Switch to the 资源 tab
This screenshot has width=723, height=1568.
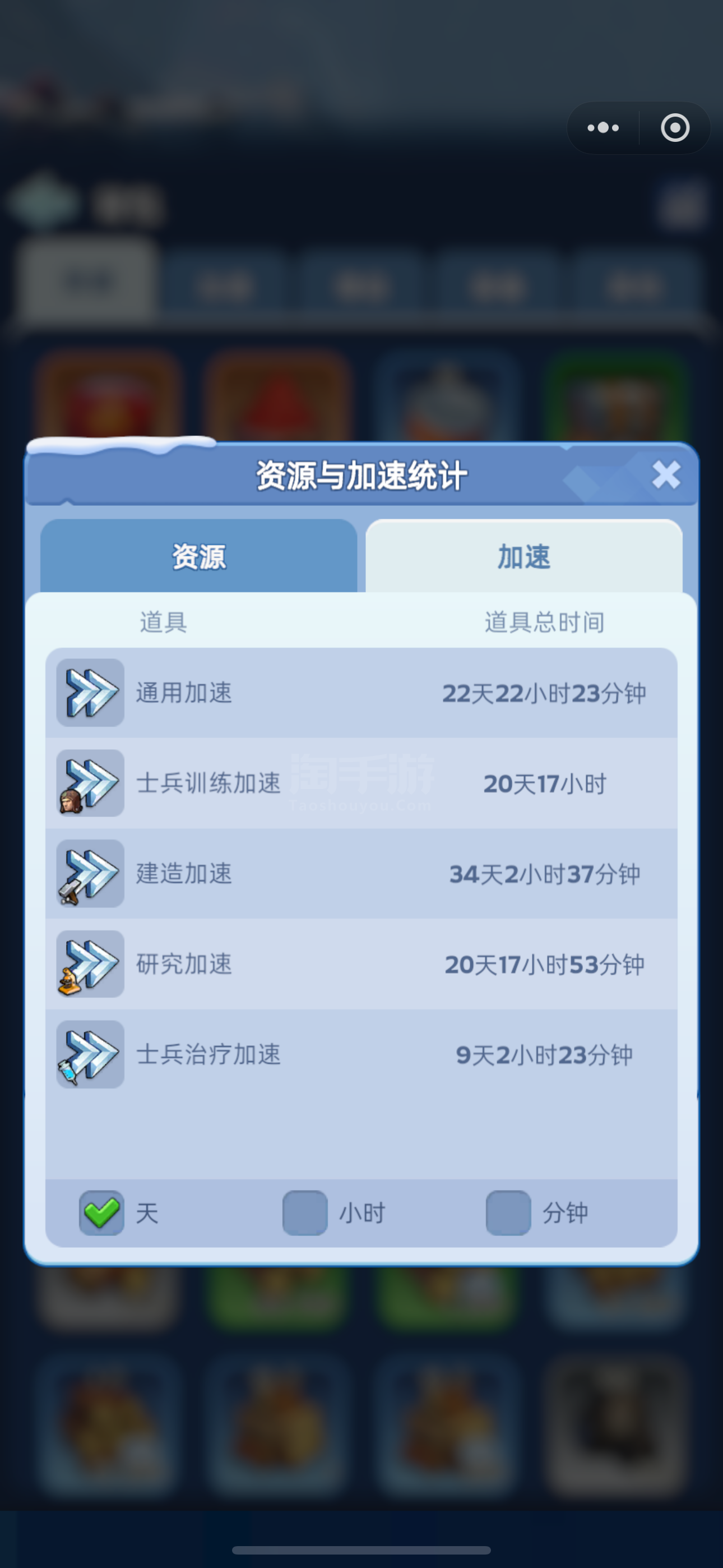pyautogui.click(x=198, y=556)
